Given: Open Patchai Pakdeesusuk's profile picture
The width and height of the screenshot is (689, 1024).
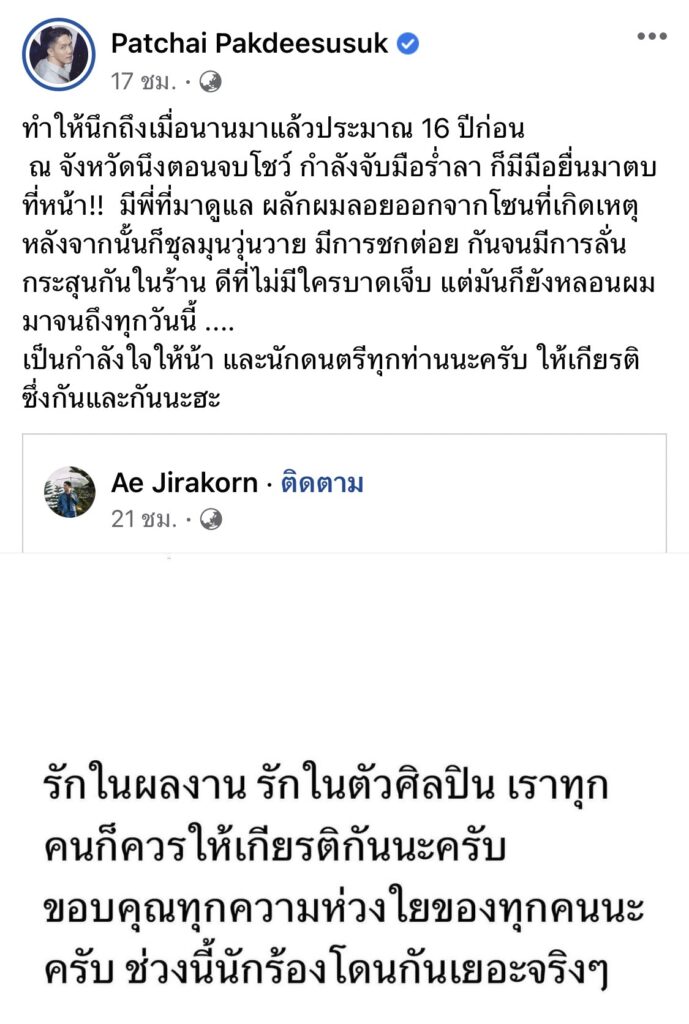Looking at the screenshot, I should coord(59,55).
